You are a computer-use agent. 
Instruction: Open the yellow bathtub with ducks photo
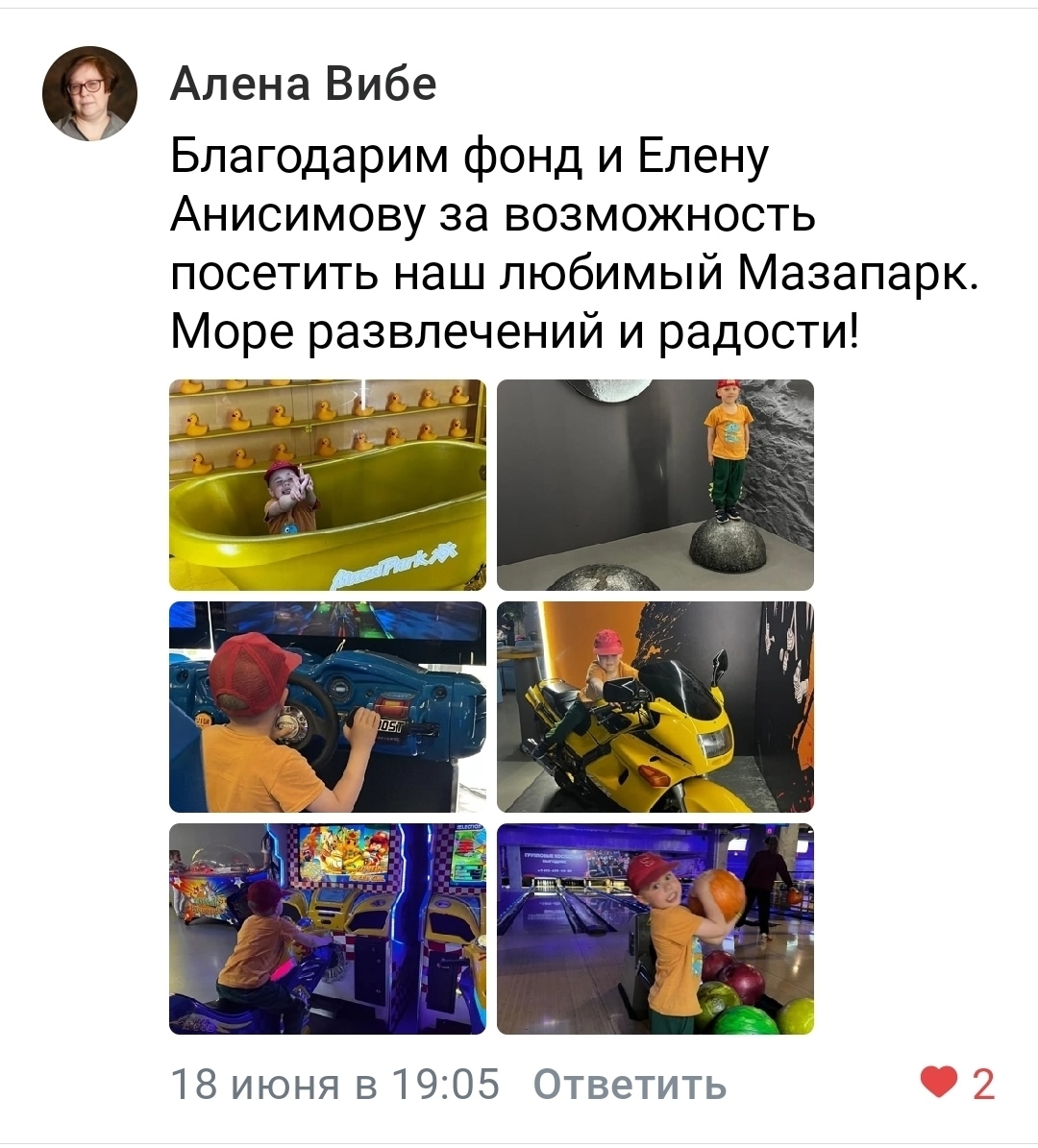(x=328, y=485)
